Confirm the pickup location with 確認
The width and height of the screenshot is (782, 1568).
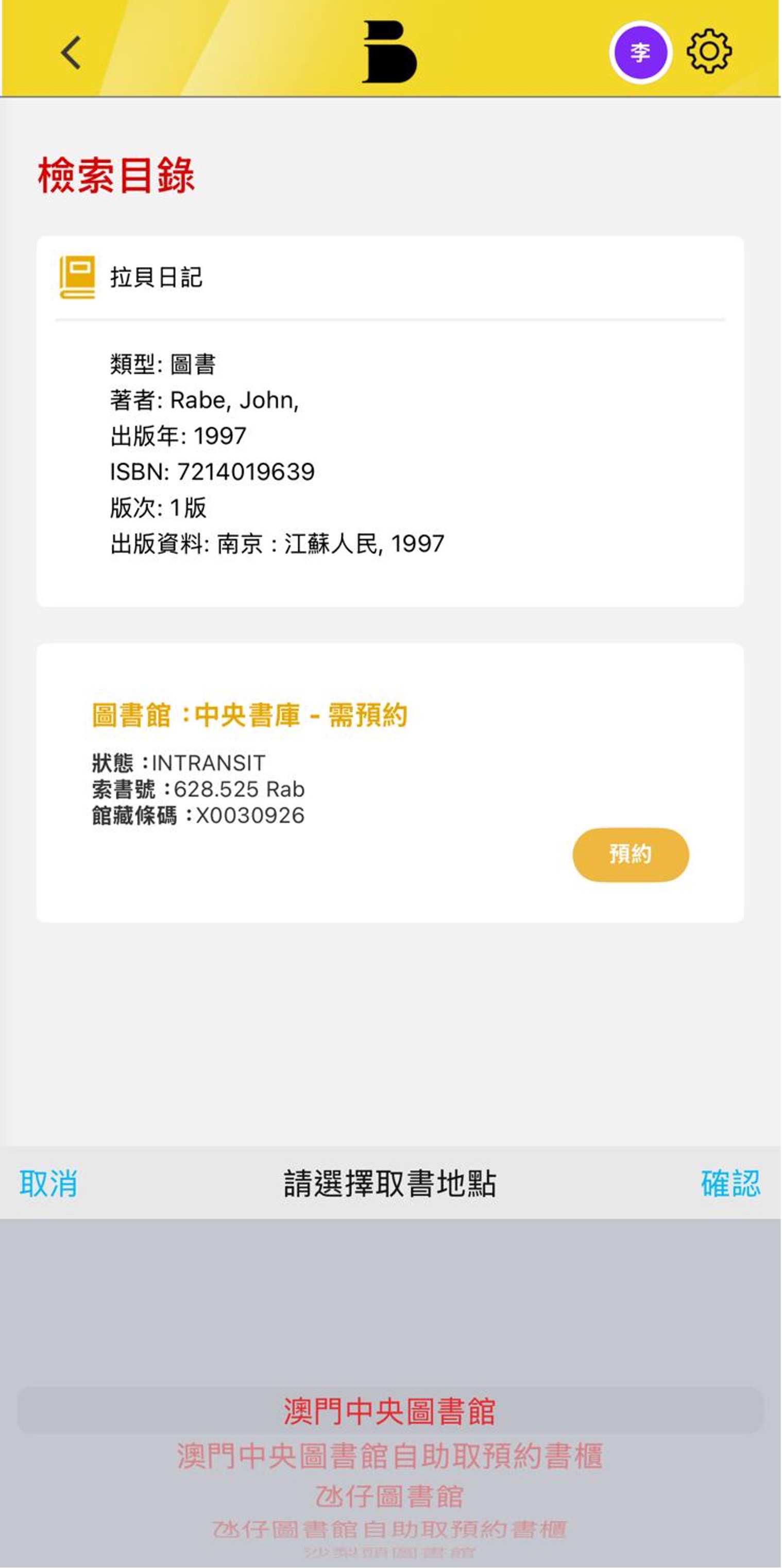730,1183
